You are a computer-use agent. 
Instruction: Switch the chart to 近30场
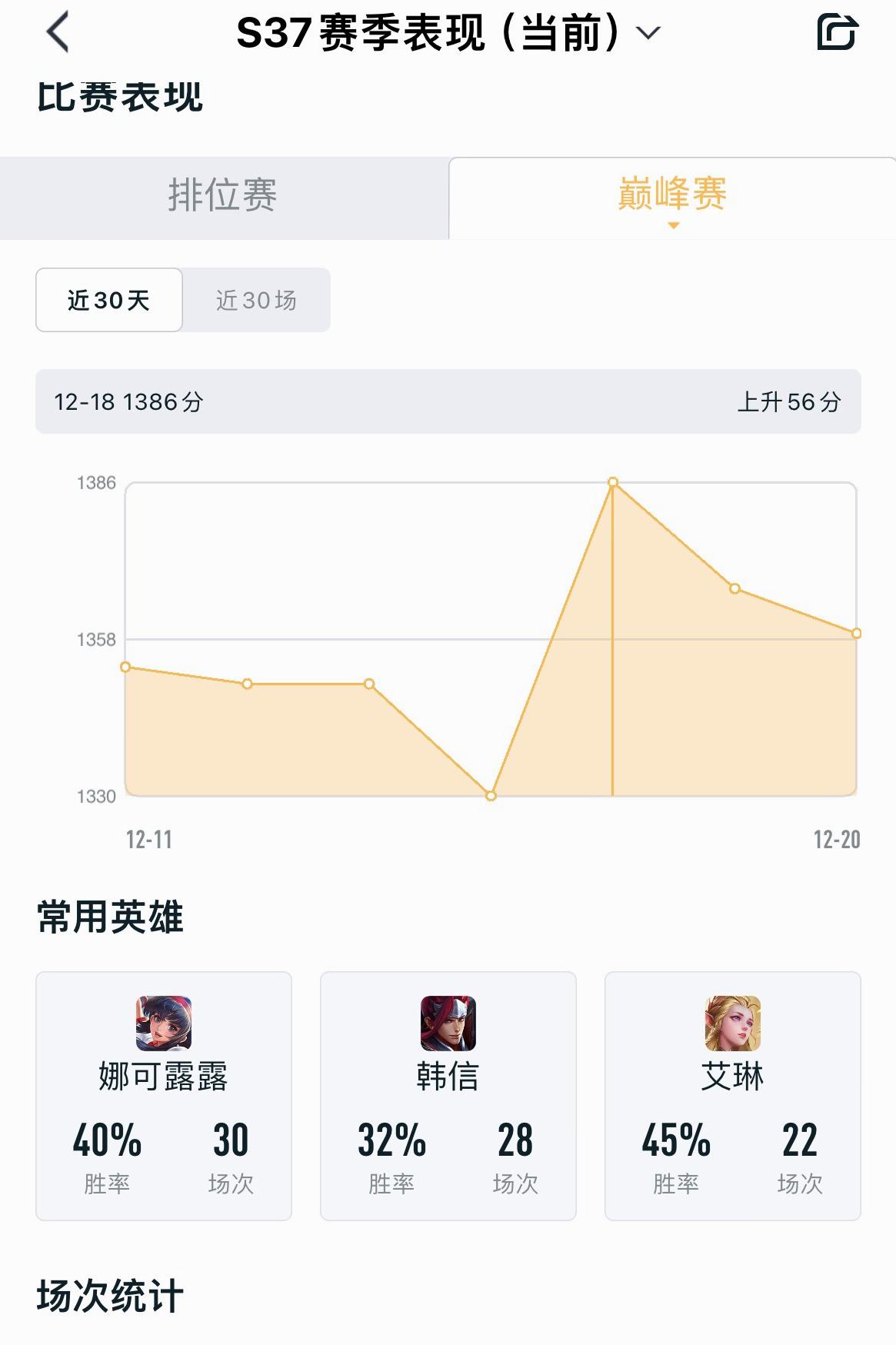(256, 300)
